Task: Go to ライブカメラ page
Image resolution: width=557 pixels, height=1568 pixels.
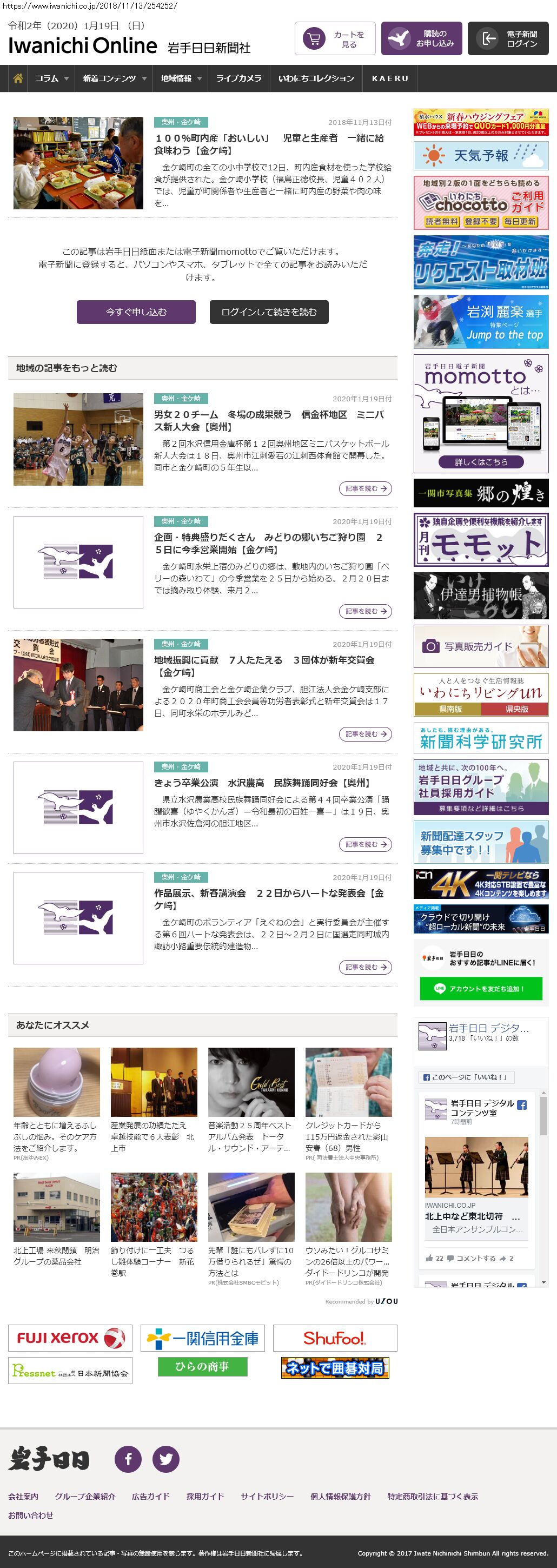Action: [x=238, y=78]
